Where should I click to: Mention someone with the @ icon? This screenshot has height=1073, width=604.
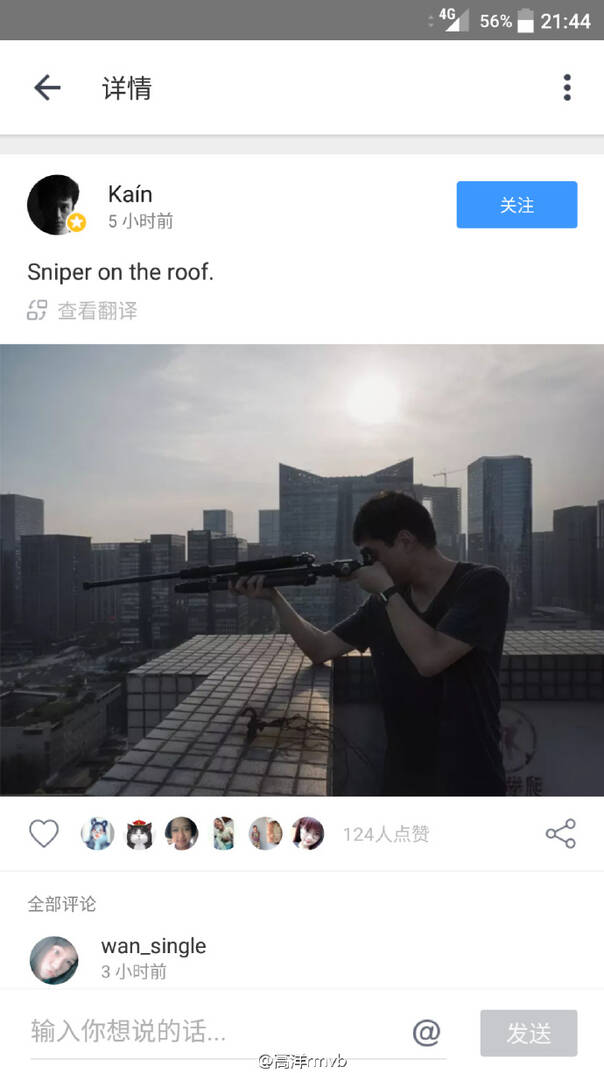coord(427,1032)
